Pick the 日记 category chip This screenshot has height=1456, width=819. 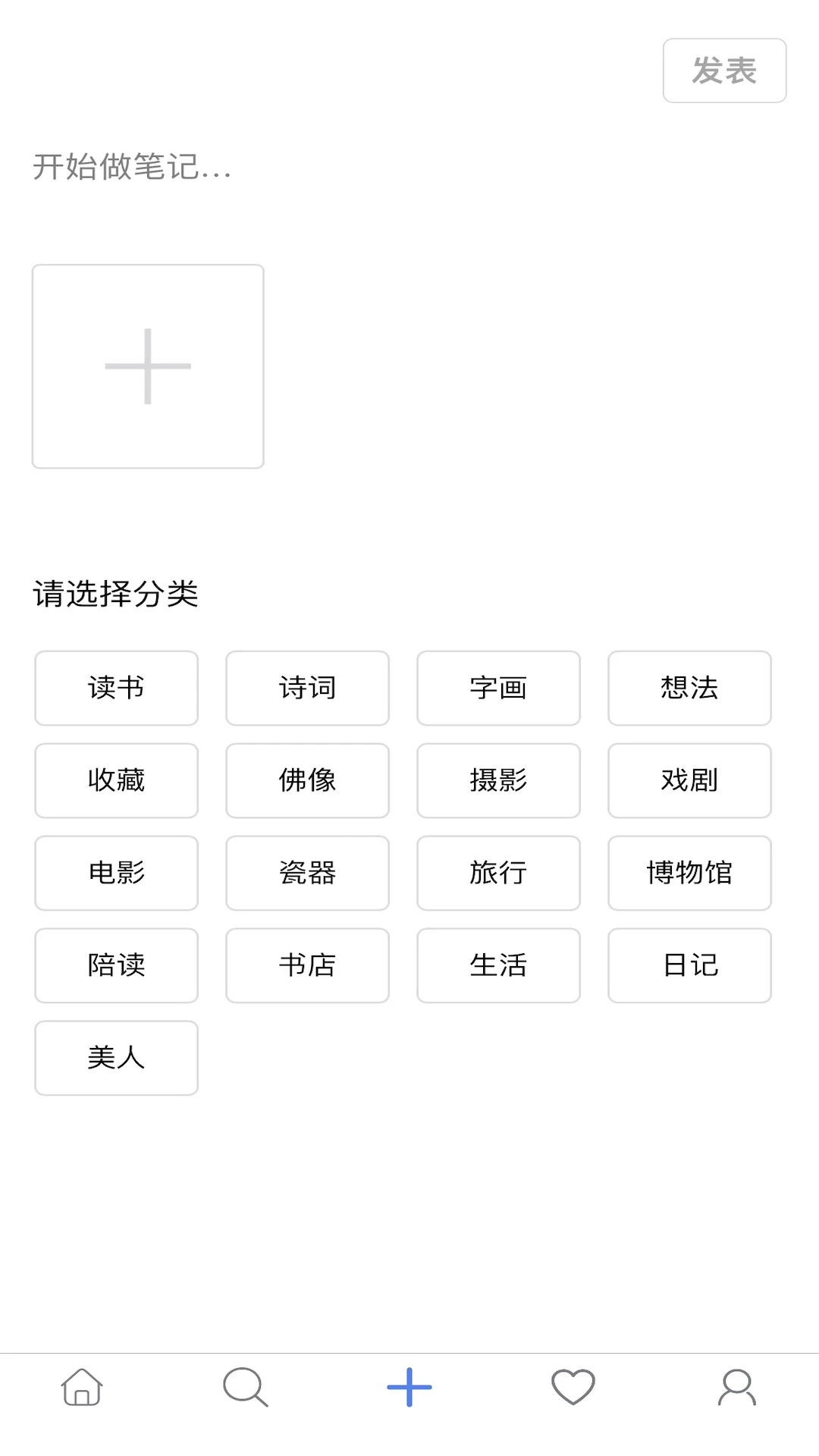tap(689, 965)
